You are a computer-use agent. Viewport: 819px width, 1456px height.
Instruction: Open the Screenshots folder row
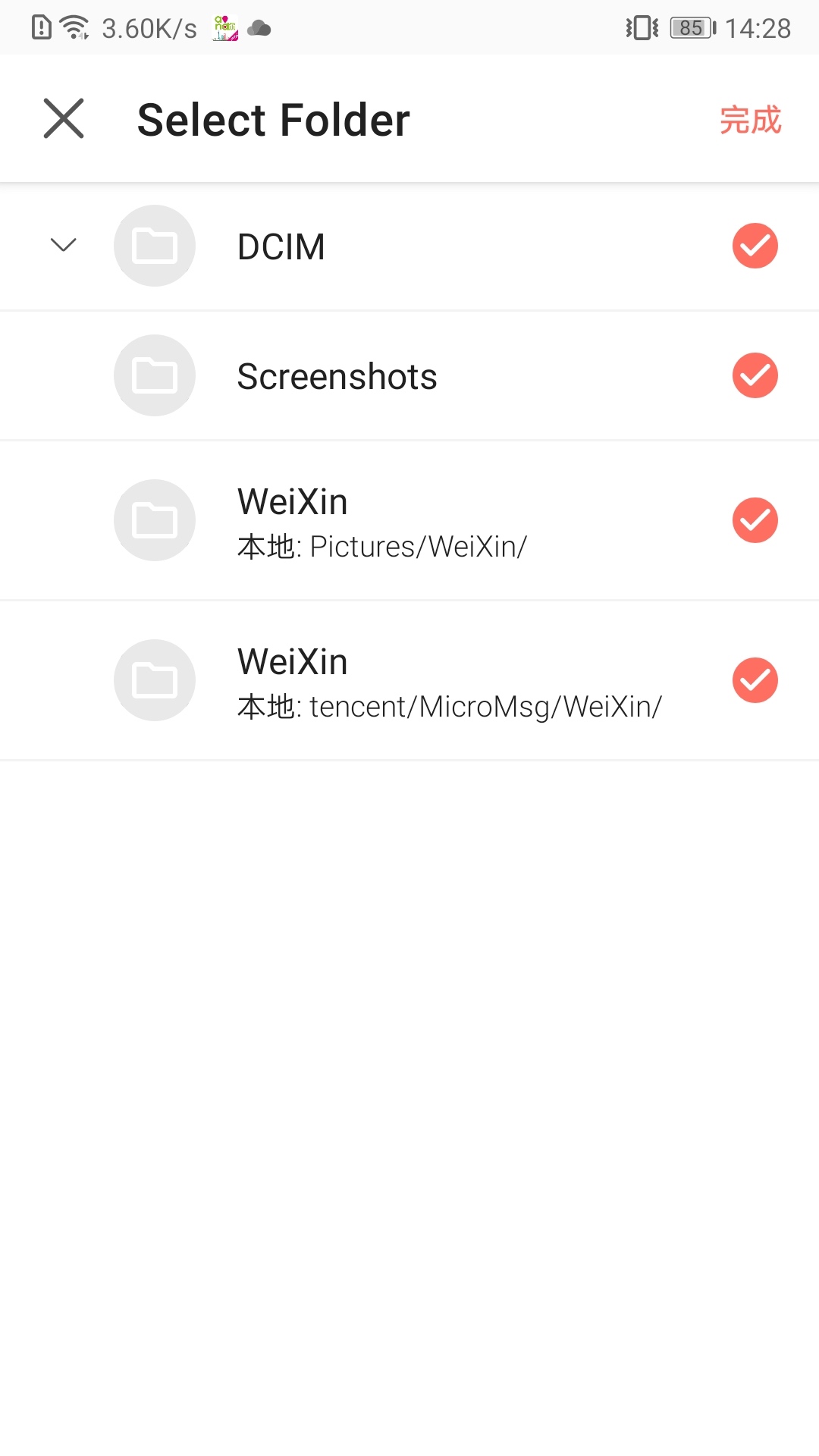[x=409, y=376]
